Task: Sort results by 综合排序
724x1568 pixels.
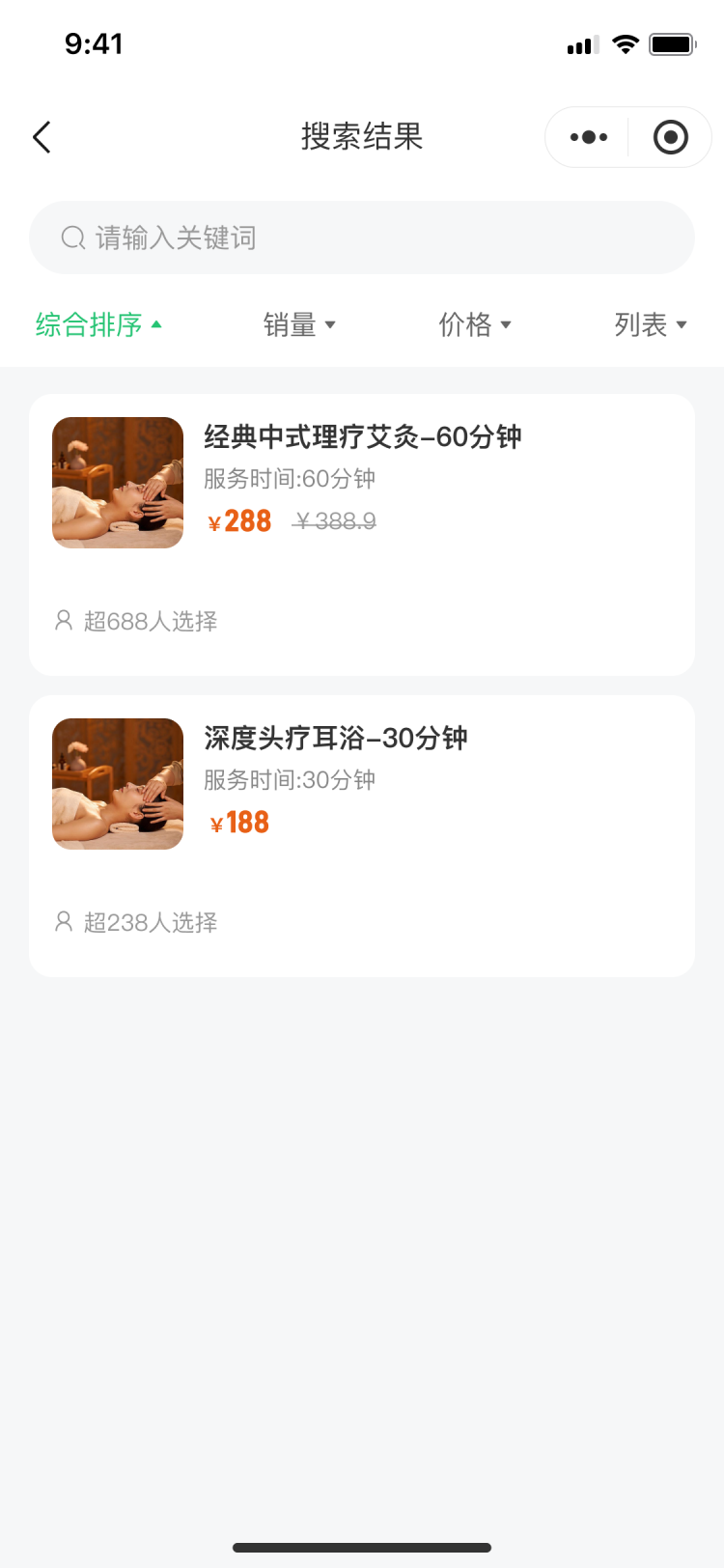Action: (x=98, y=324)
